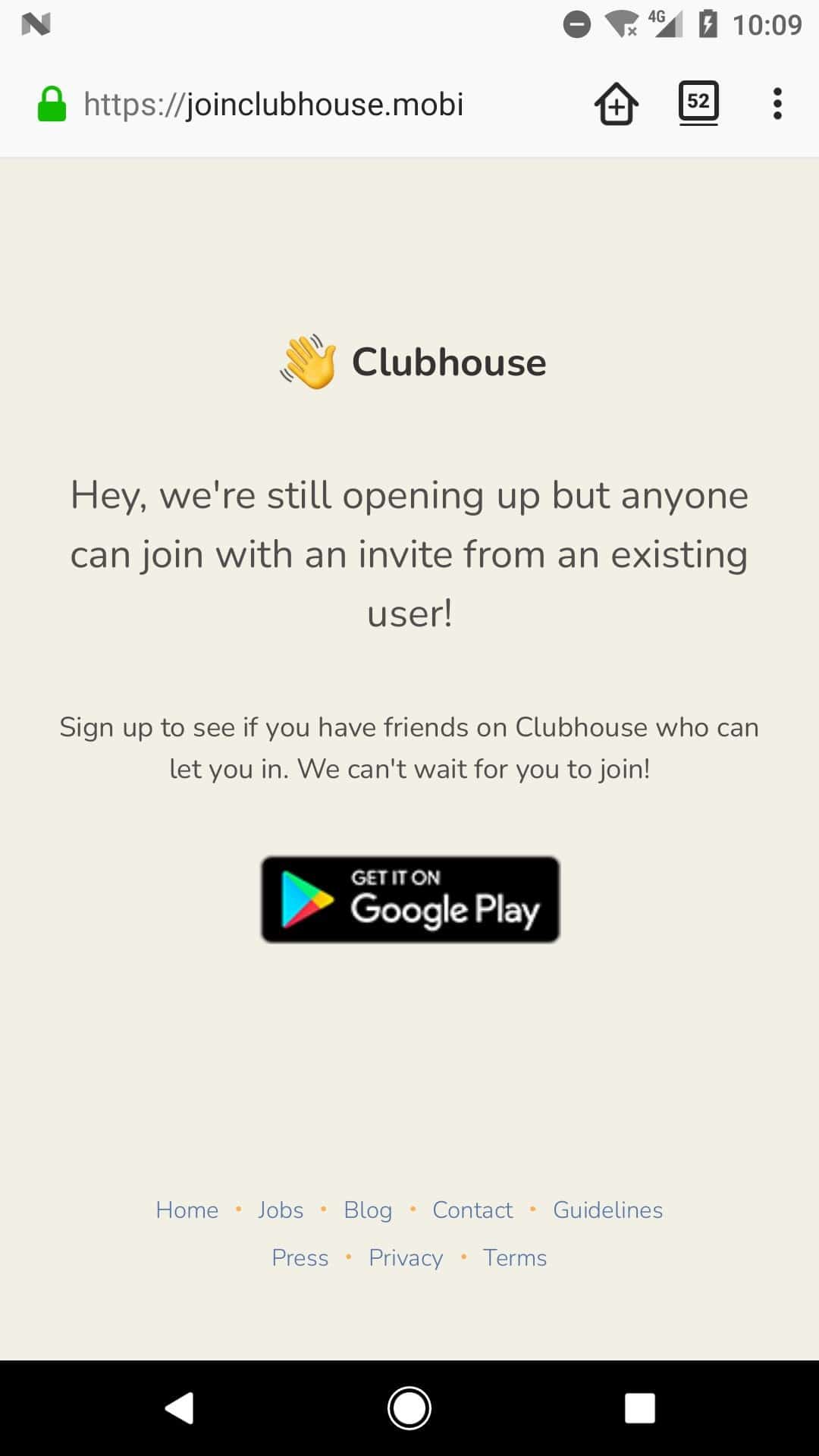
Task: Read the Privacy policy link
Action: click(x=406, y=1257)
